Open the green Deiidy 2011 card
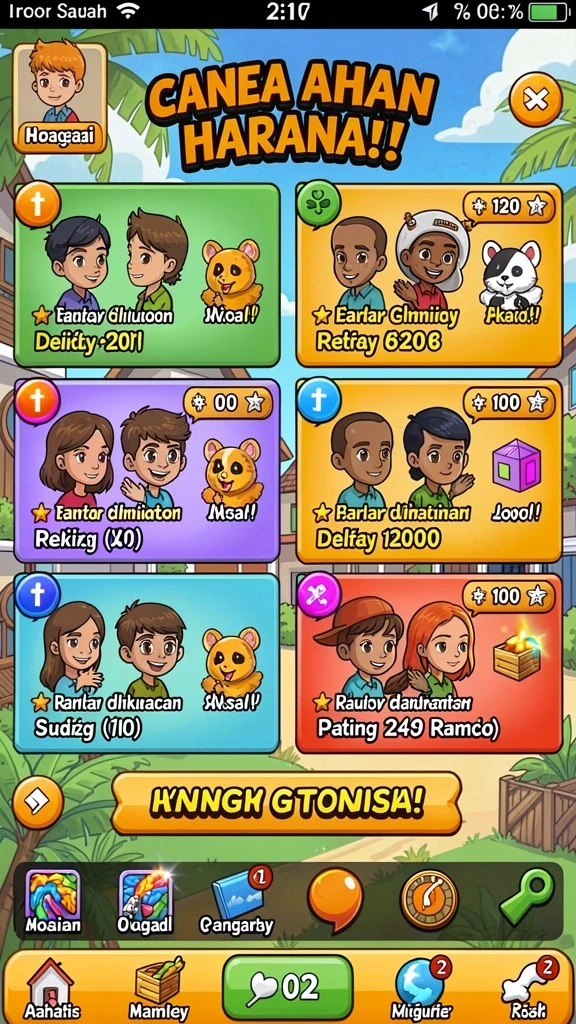Image resolution: width=576 pixels, height=1024 pixels. (147, 275)
